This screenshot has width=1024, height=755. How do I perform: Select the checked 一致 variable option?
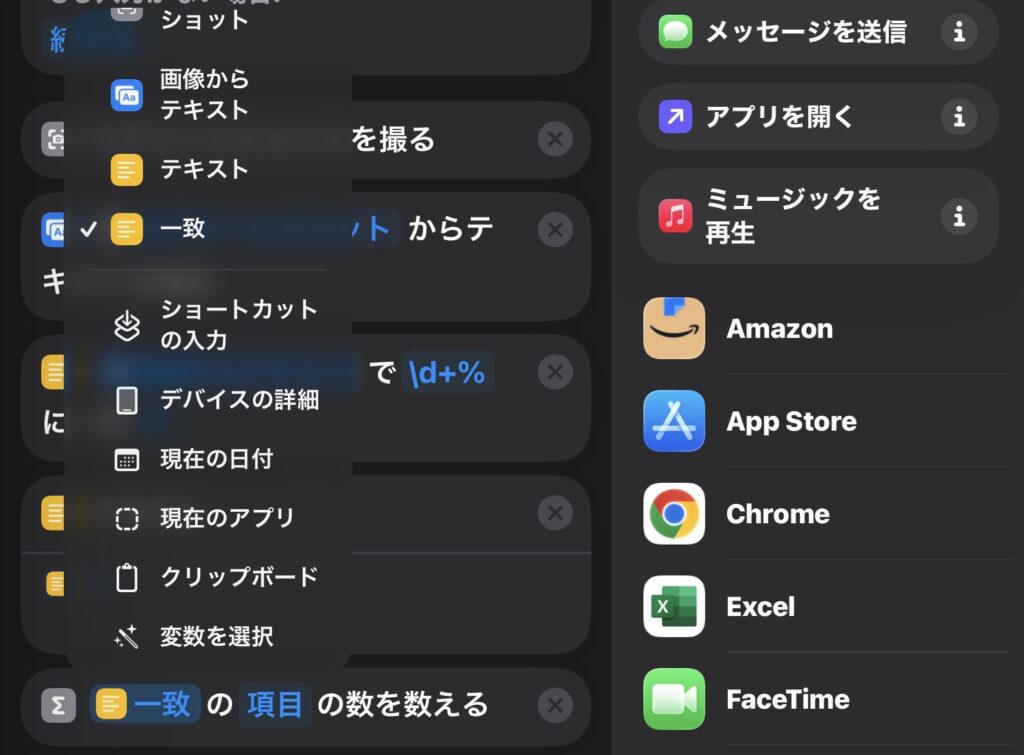183,228
